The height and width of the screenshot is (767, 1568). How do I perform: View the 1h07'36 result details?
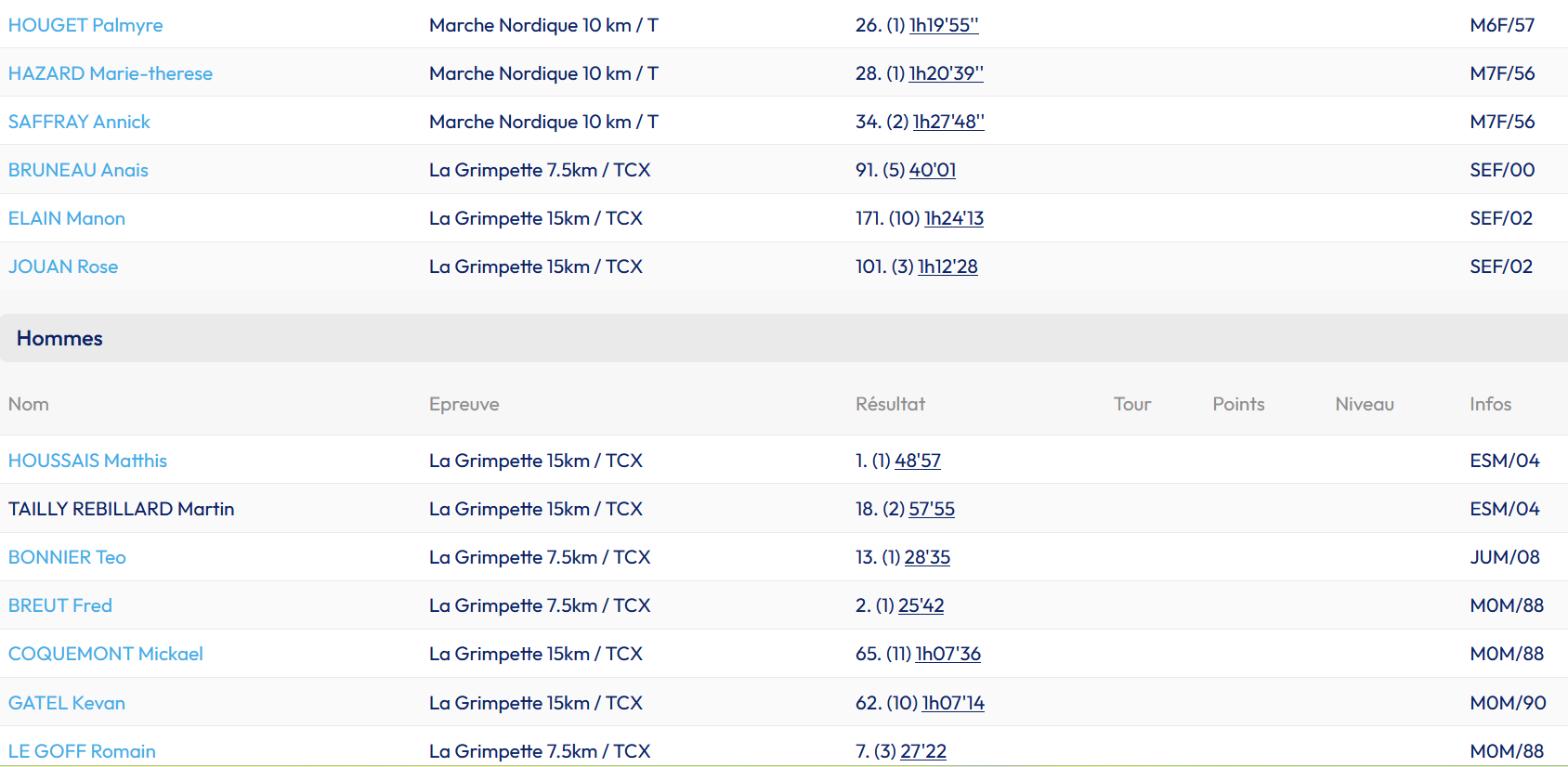948,654
